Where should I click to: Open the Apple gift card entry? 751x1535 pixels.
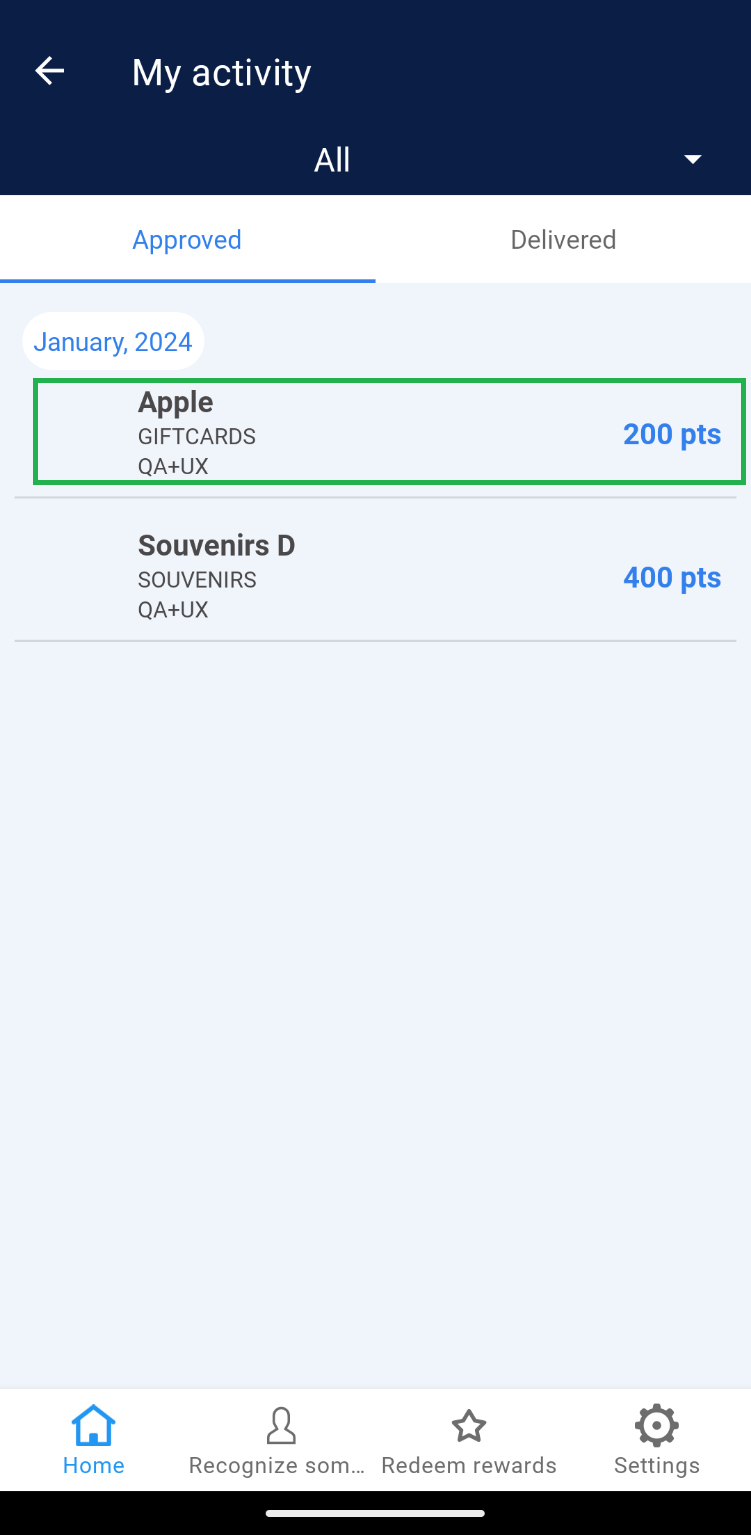389,432
